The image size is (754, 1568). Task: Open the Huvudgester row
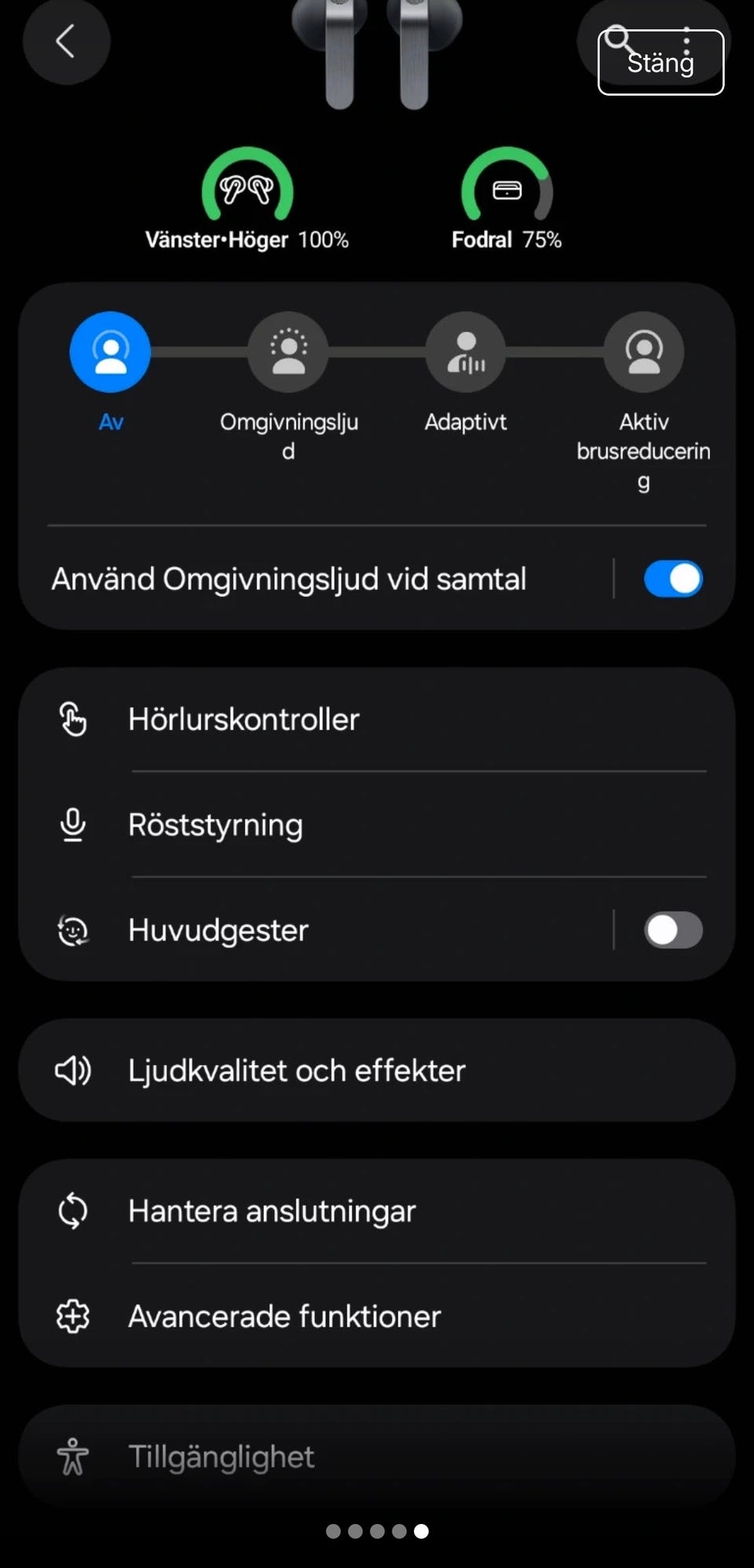(314, 930)
